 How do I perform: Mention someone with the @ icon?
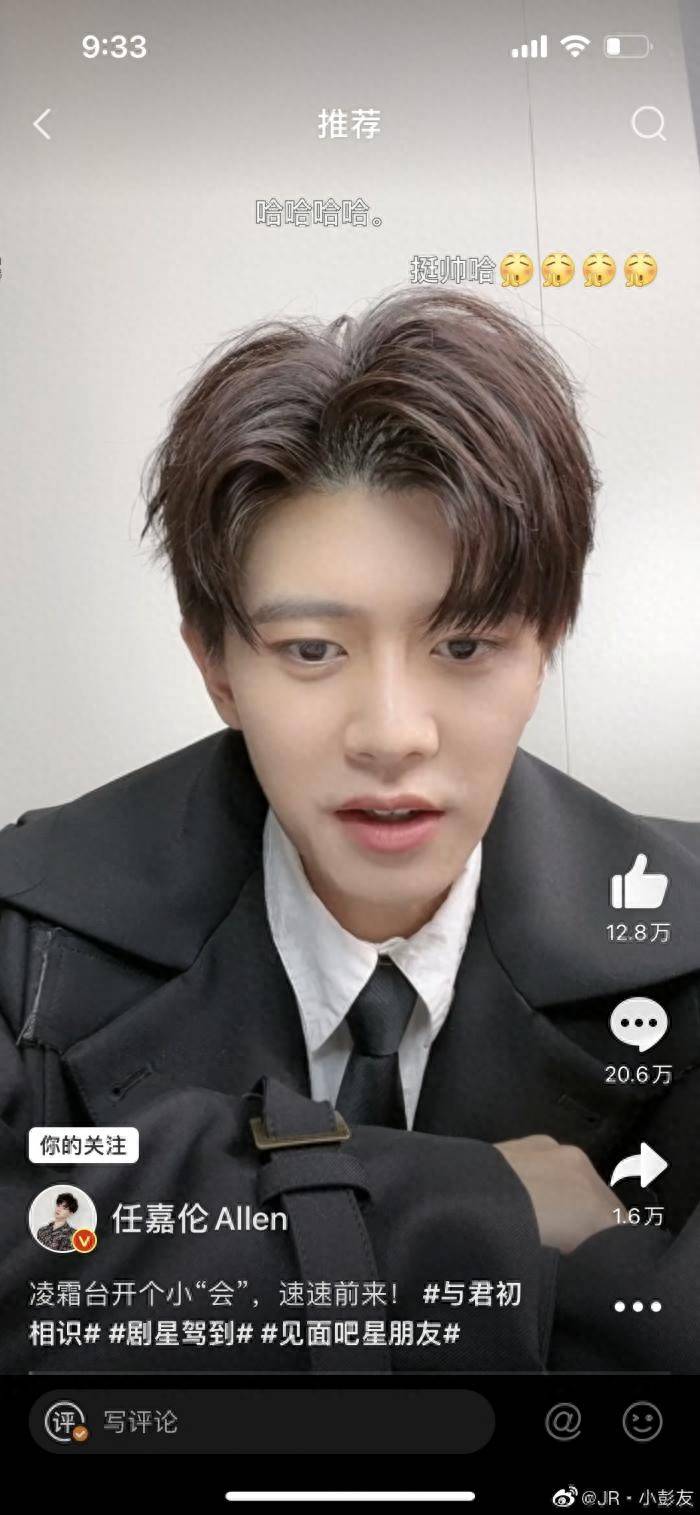[563, 1421]
